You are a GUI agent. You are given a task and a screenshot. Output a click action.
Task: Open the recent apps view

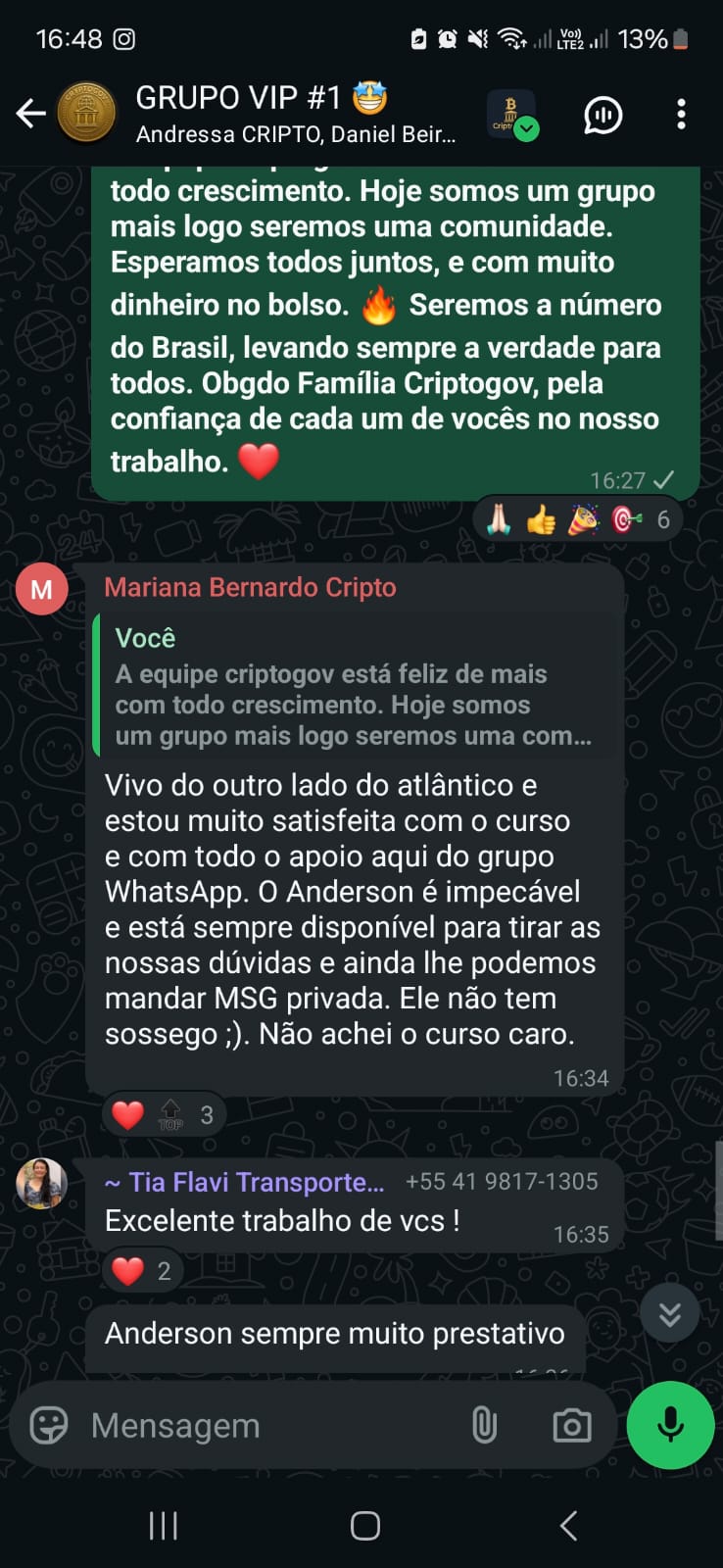tap(163, 1526)
